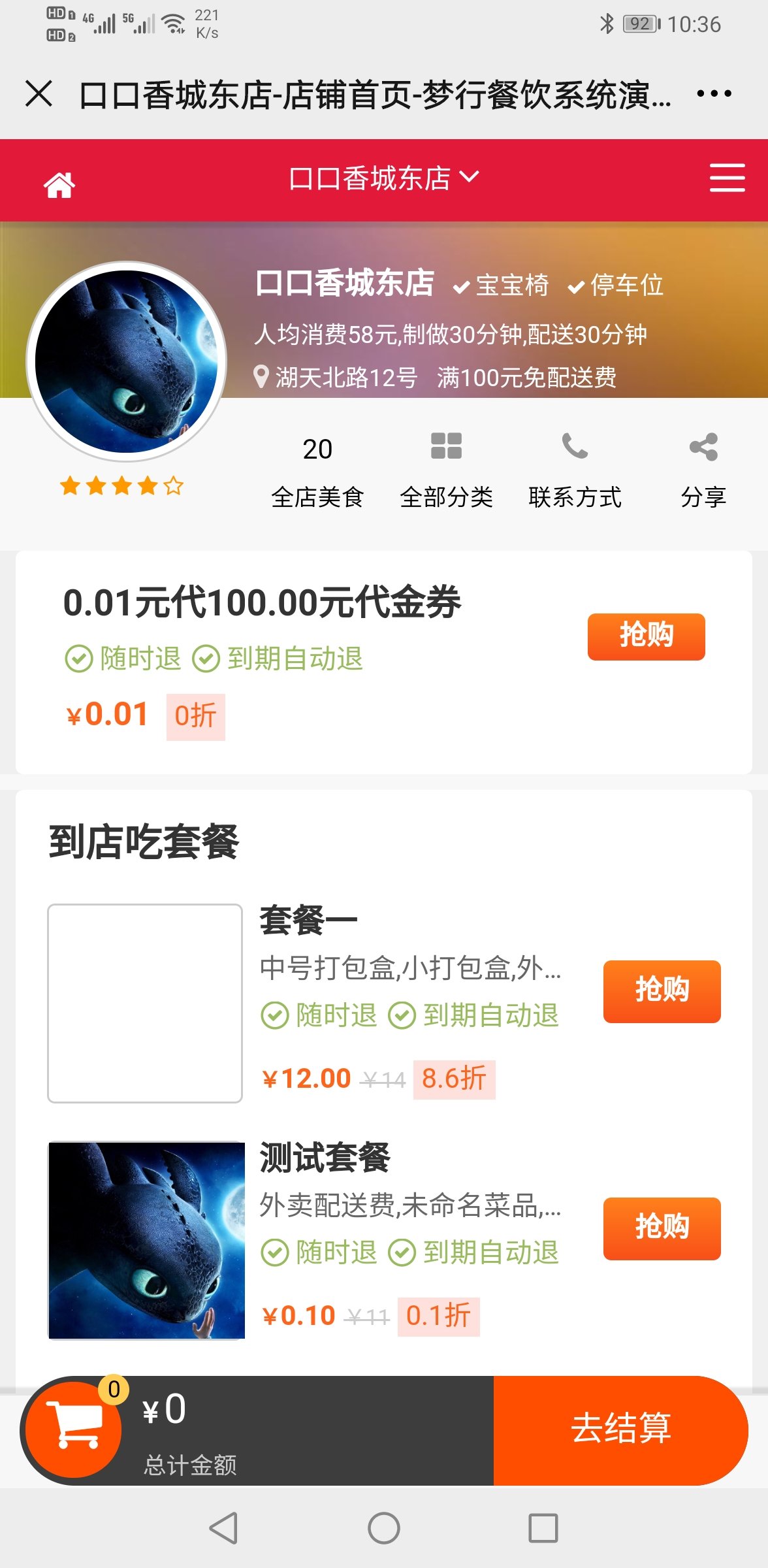
Task: Open the three-dot overflow menu
Action: pos(714,94)
